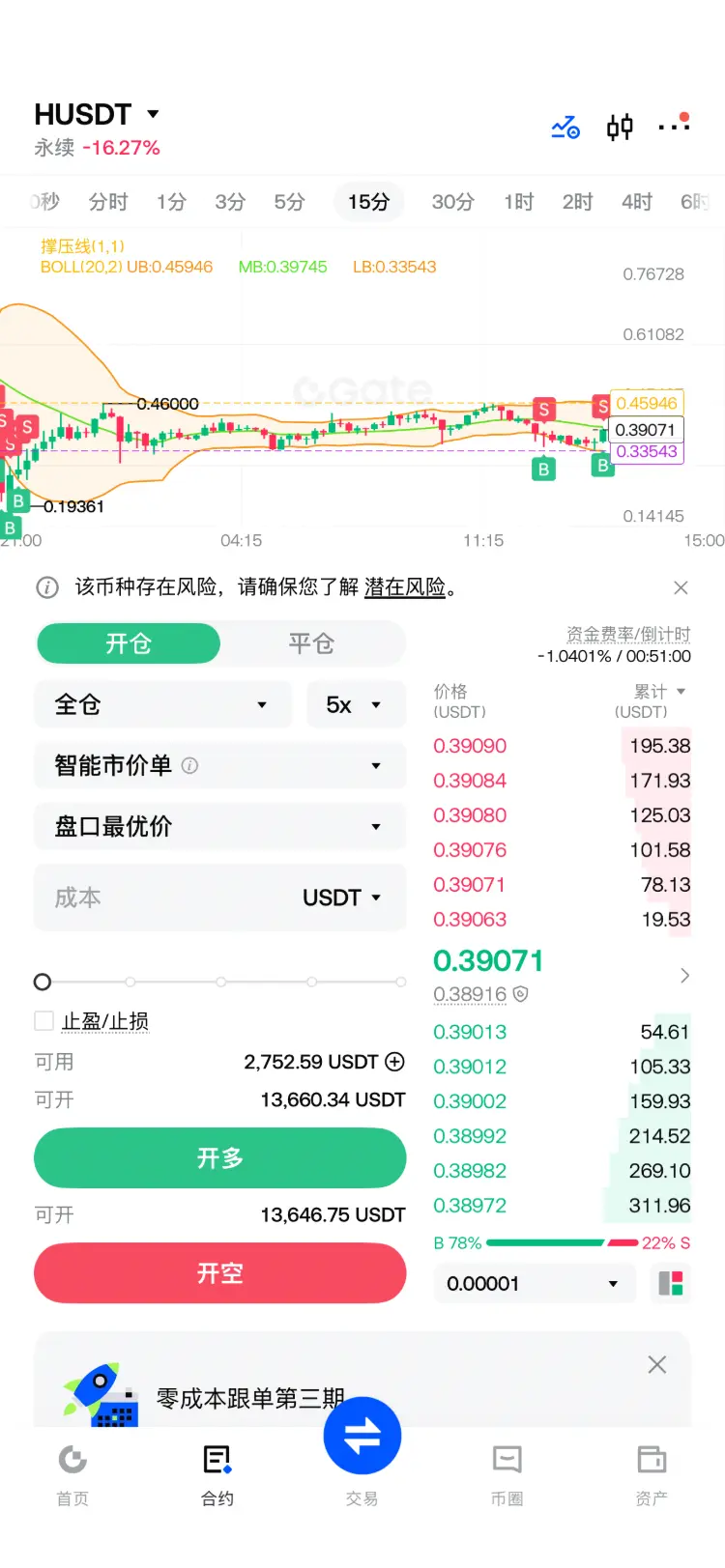Screen dimensions: 725x1568
Task: Select the 1时 chart interval
Action: 518,202
